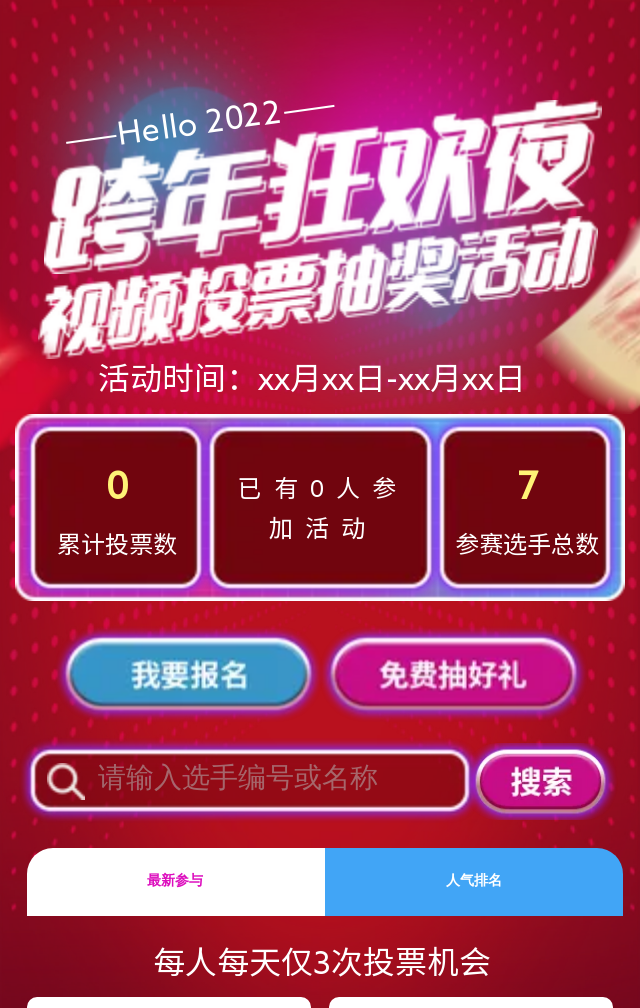Open the 免费抽好礼 lottery button
This screenshot has height=1008, width=640.
click(453, 674)
